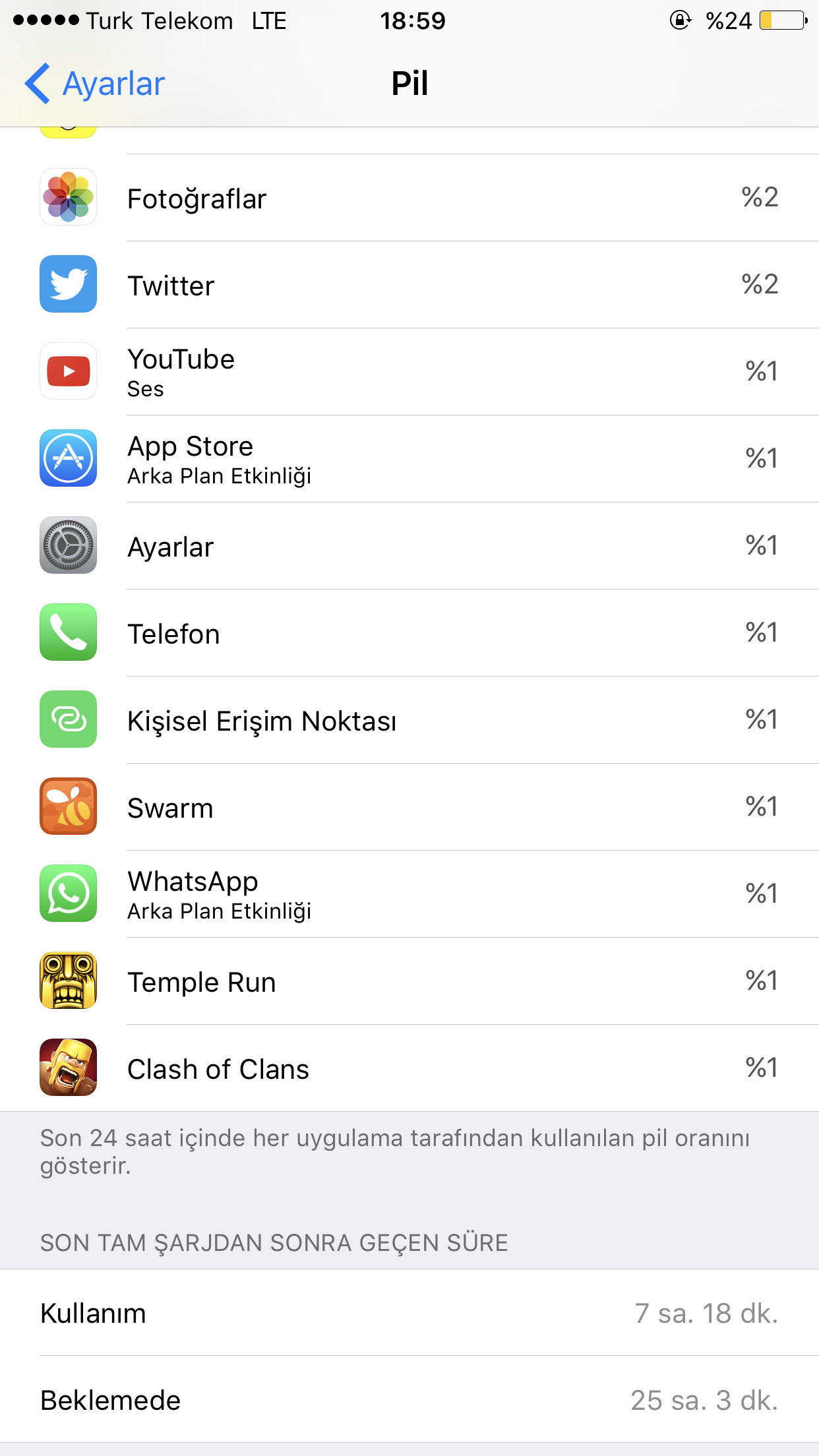Select the Swarm usage row

[409, 807]
